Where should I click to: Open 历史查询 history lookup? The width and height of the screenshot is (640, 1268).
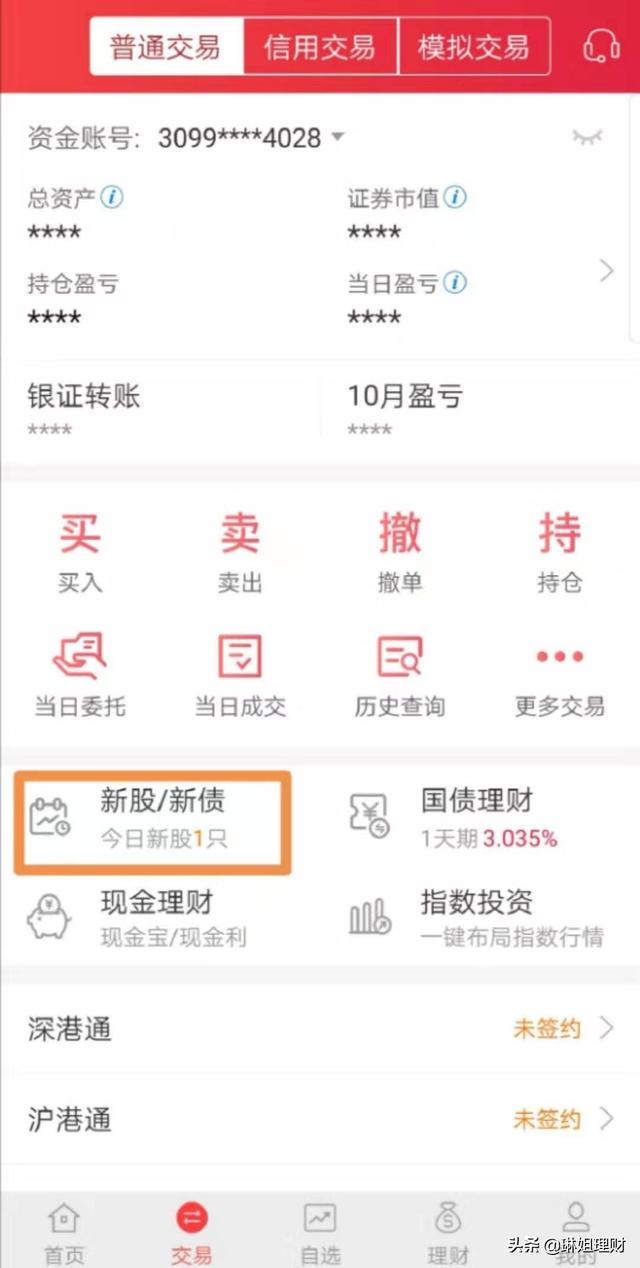point(400,676)
